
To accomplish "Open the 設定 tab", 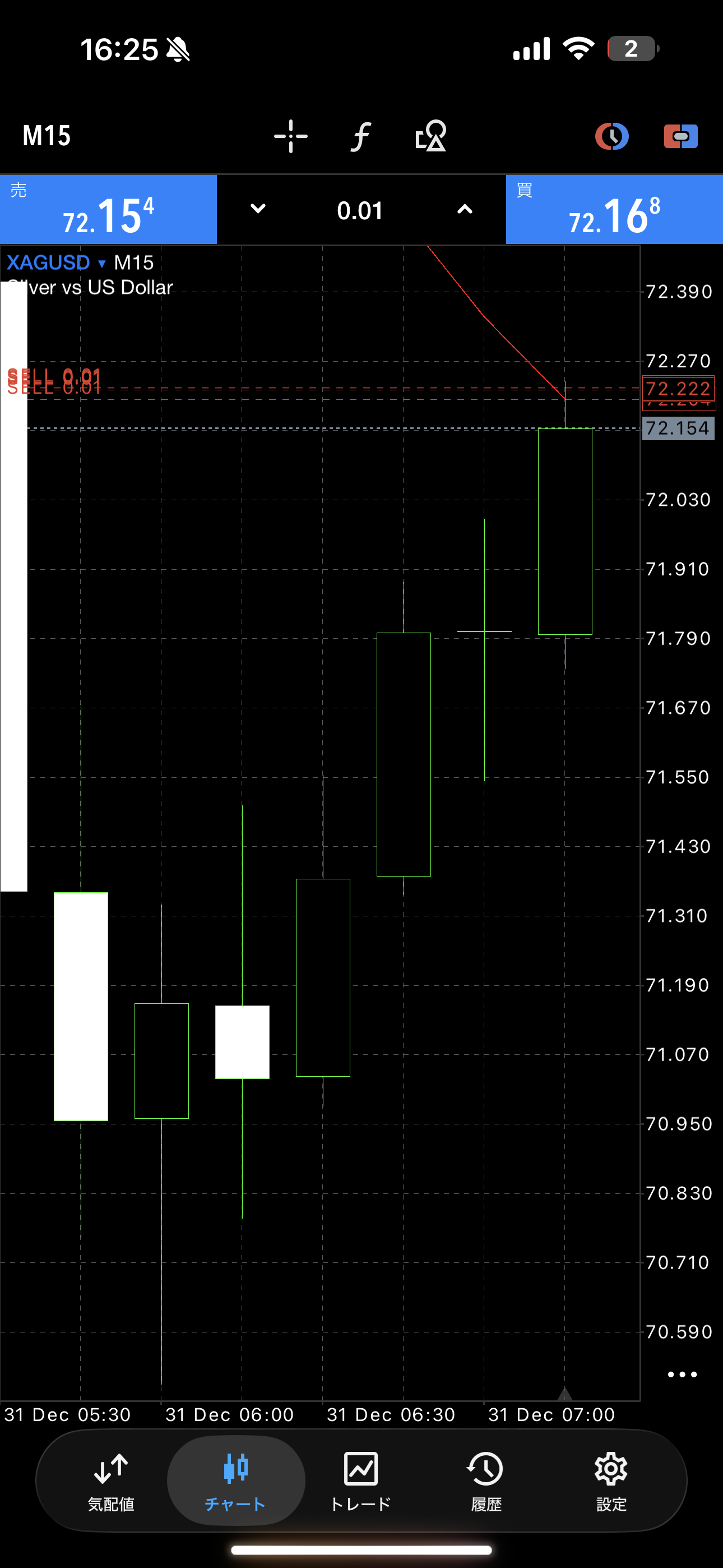I will (x=611, y=1481).
